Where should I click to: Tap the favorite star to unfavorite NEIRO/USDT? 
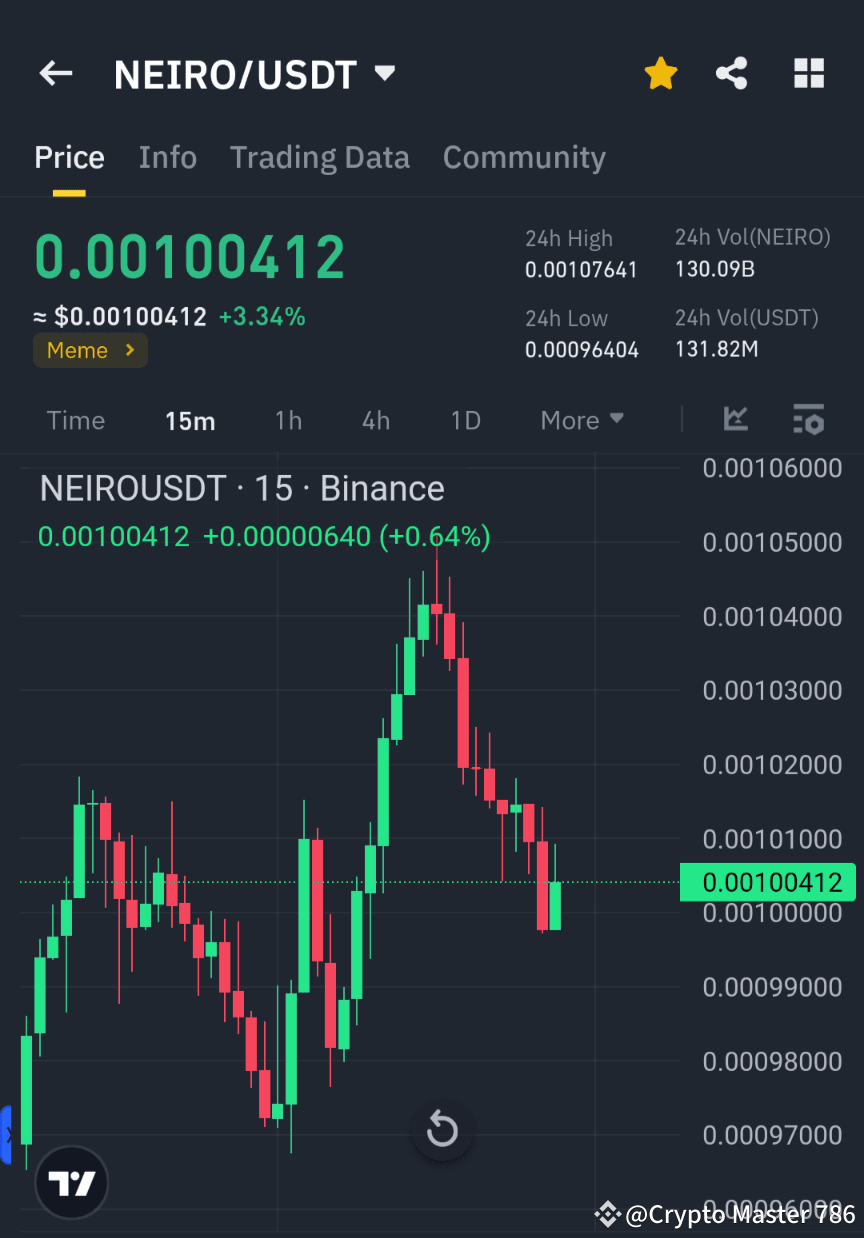pyautogui.click(x=660, y=73)
